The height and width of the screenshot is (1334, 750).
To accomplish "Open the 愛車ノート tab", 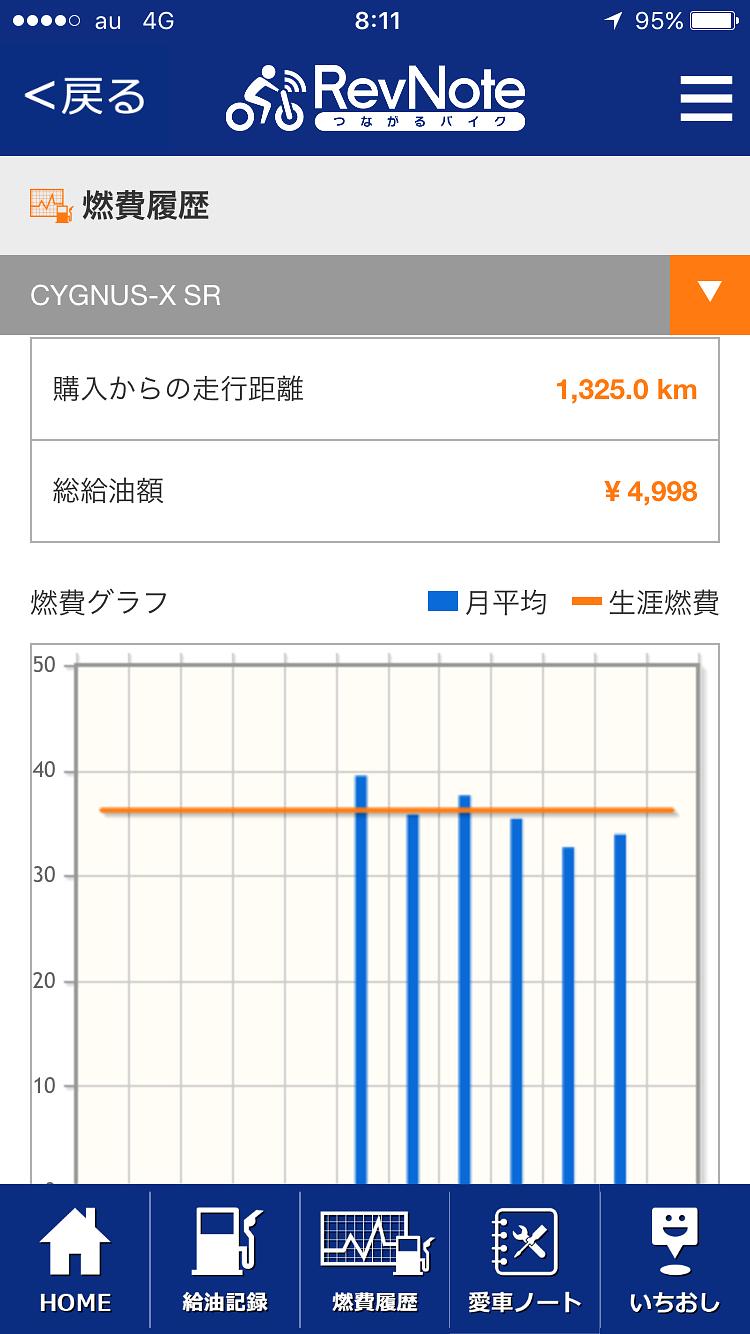I will point(525,1259).
